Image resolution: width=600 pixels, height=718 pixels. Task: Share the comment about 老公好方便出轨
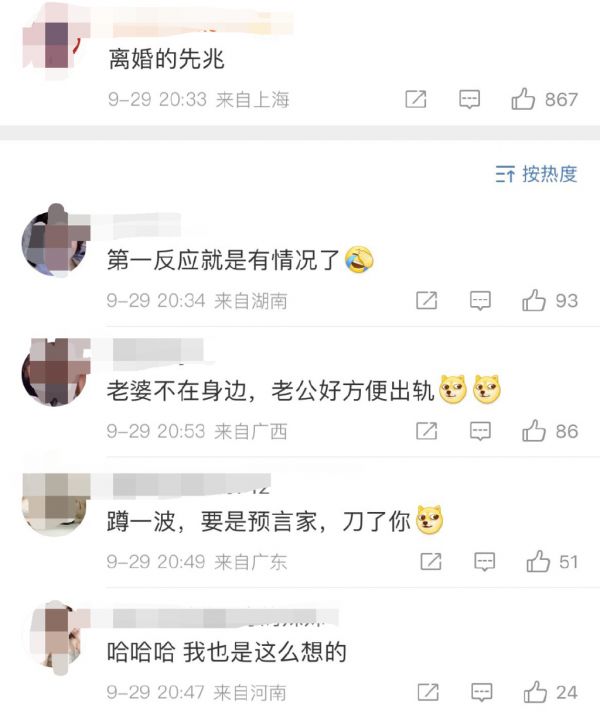pyautogui.click(x=426, y=431)
